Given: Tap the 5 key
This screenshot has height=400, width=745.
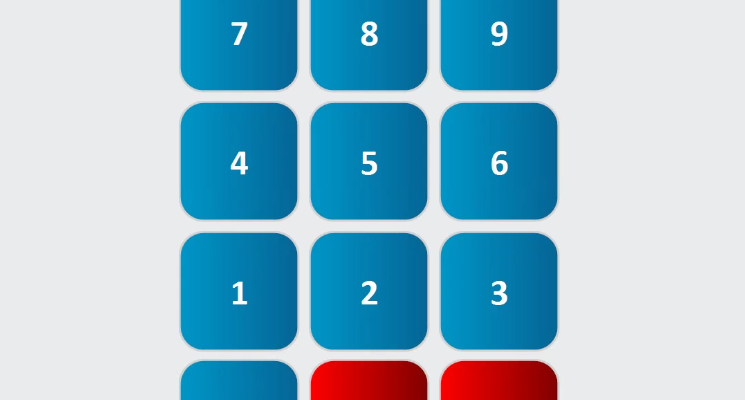Looking at the screenshot, I should click(369, 162).
